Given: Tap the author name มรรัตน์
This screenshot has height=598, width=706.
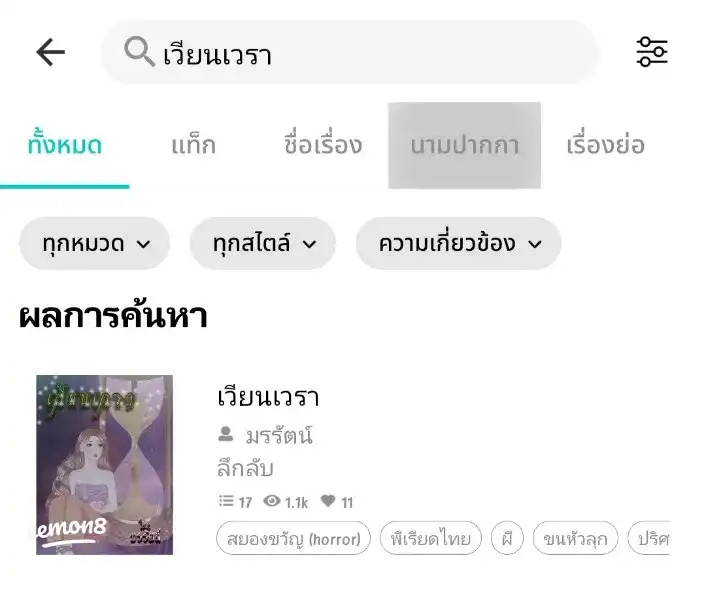Looking at the screenshot, I should (x=279, y=435).
